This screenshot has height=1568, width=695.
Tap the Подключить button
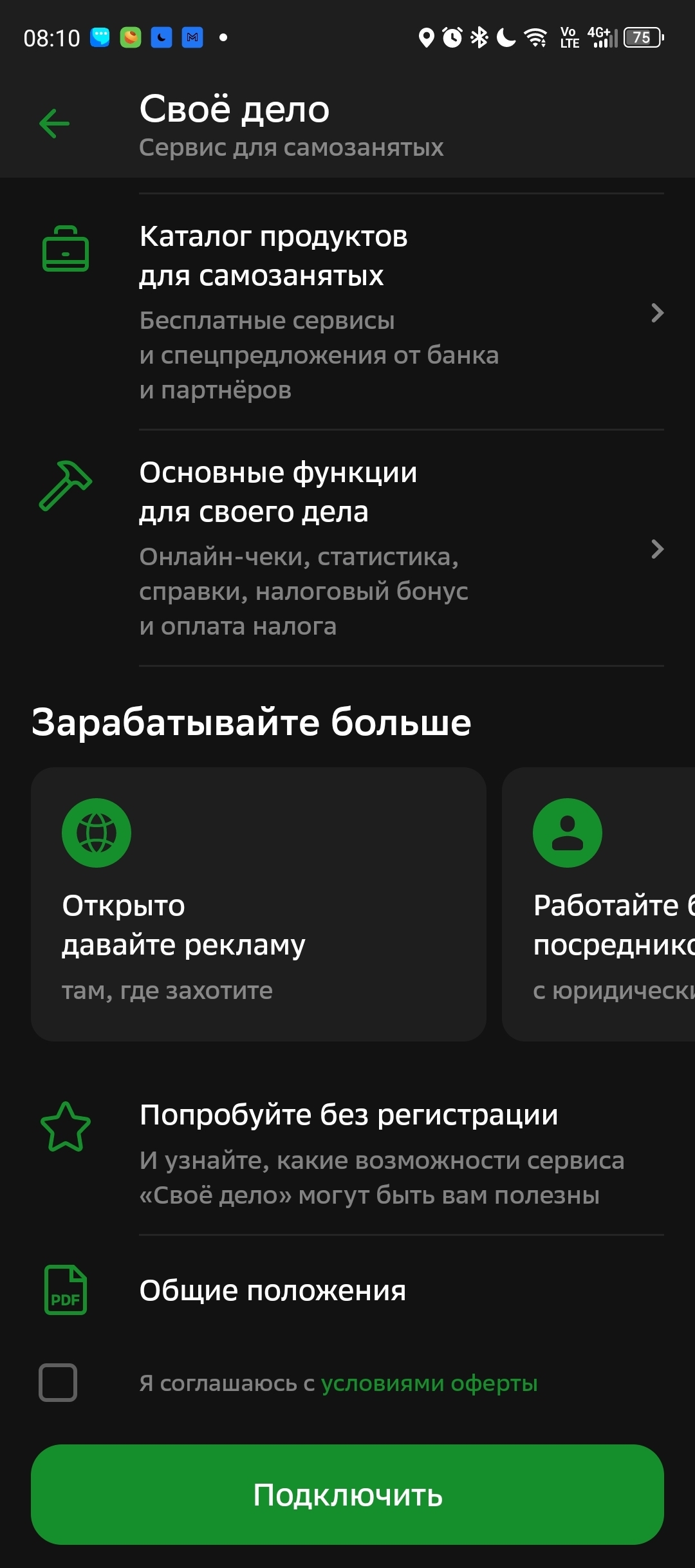tap(347, 1495)
